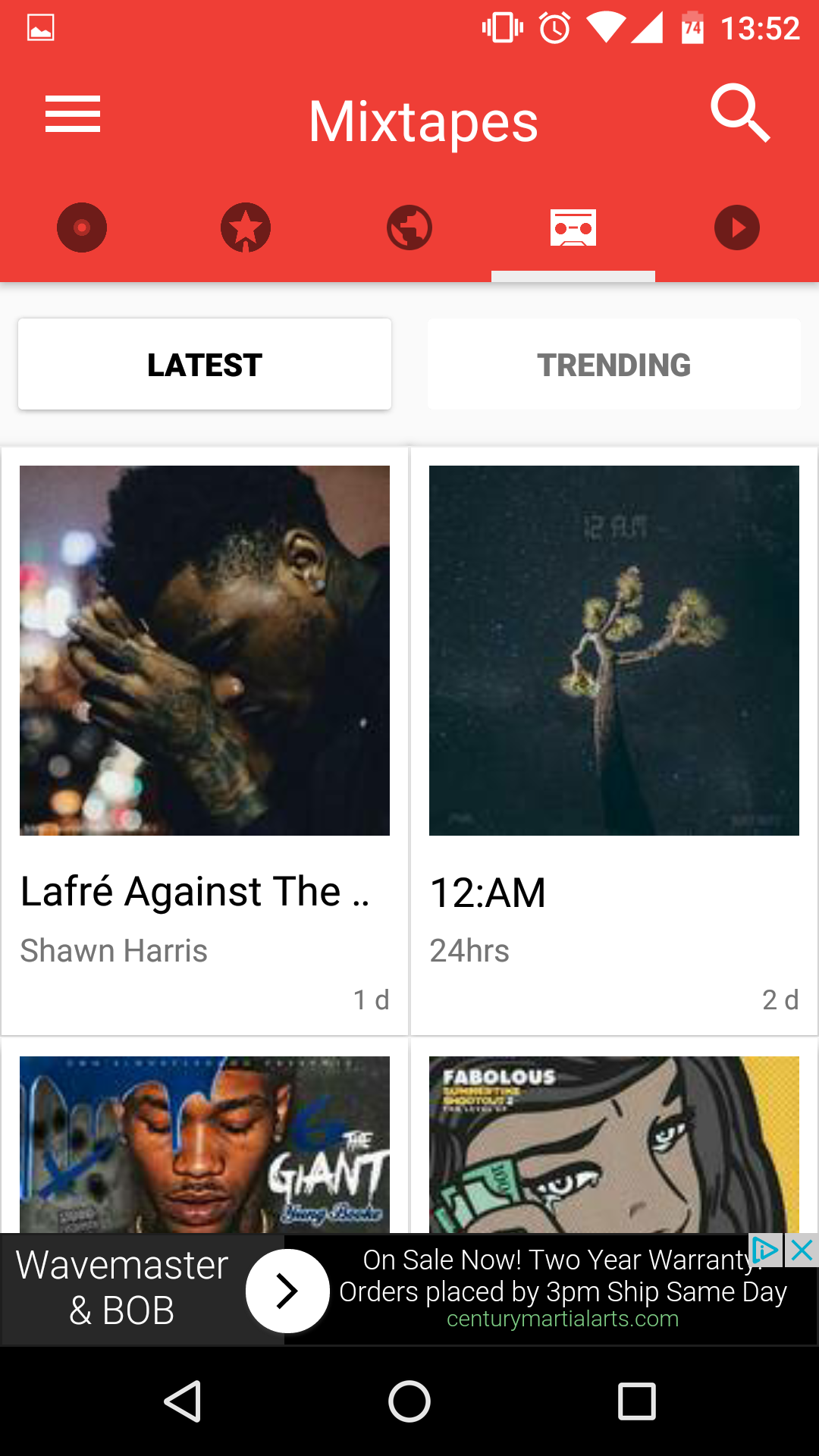Image resolution: width=819 pixels, height=1456 pixels.
Task: Tap the Android home button
Action: (409, 1401)
